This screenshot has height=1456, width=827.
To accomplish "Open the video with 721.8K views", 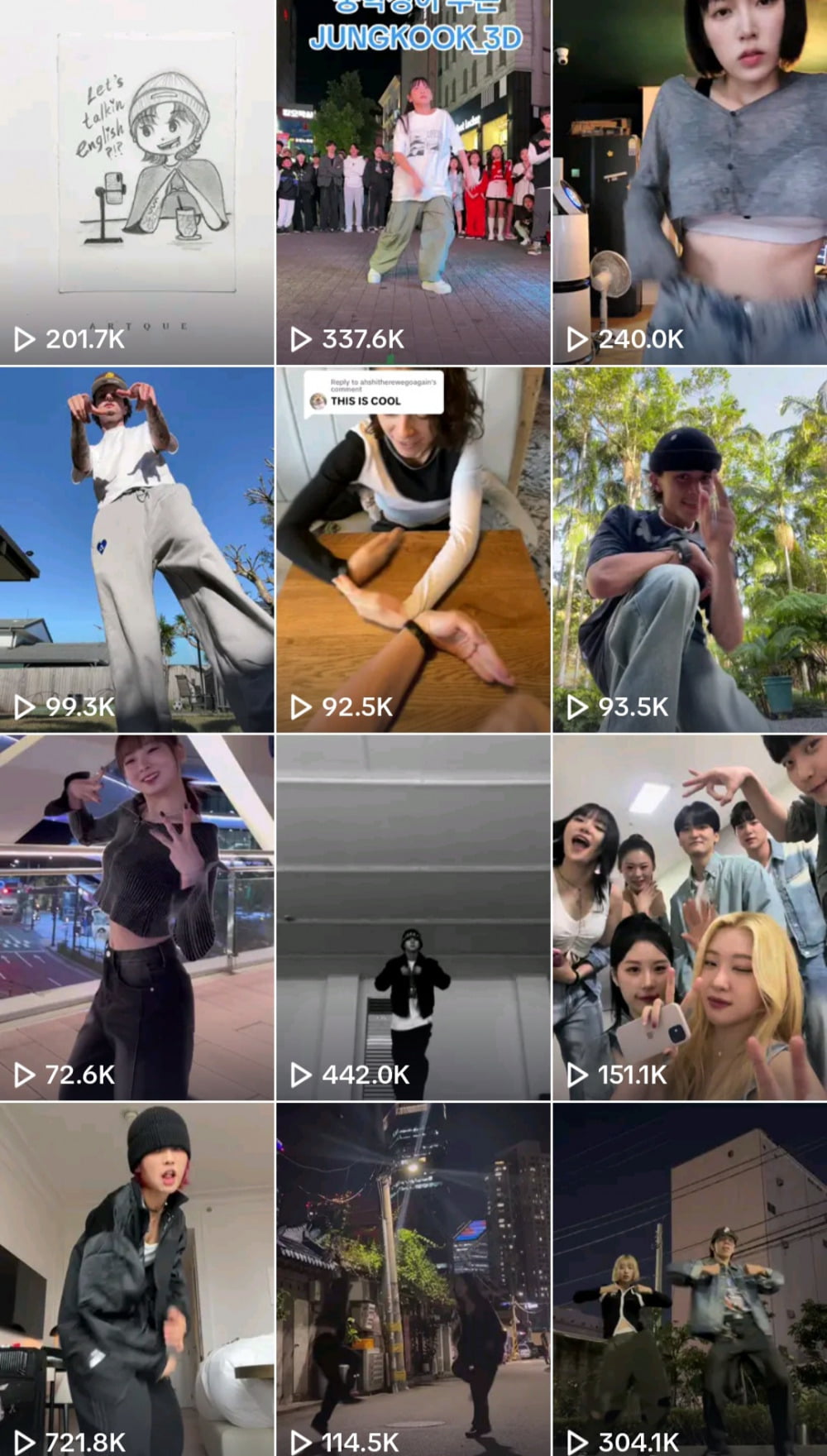I will click(x=136, y=1278).
